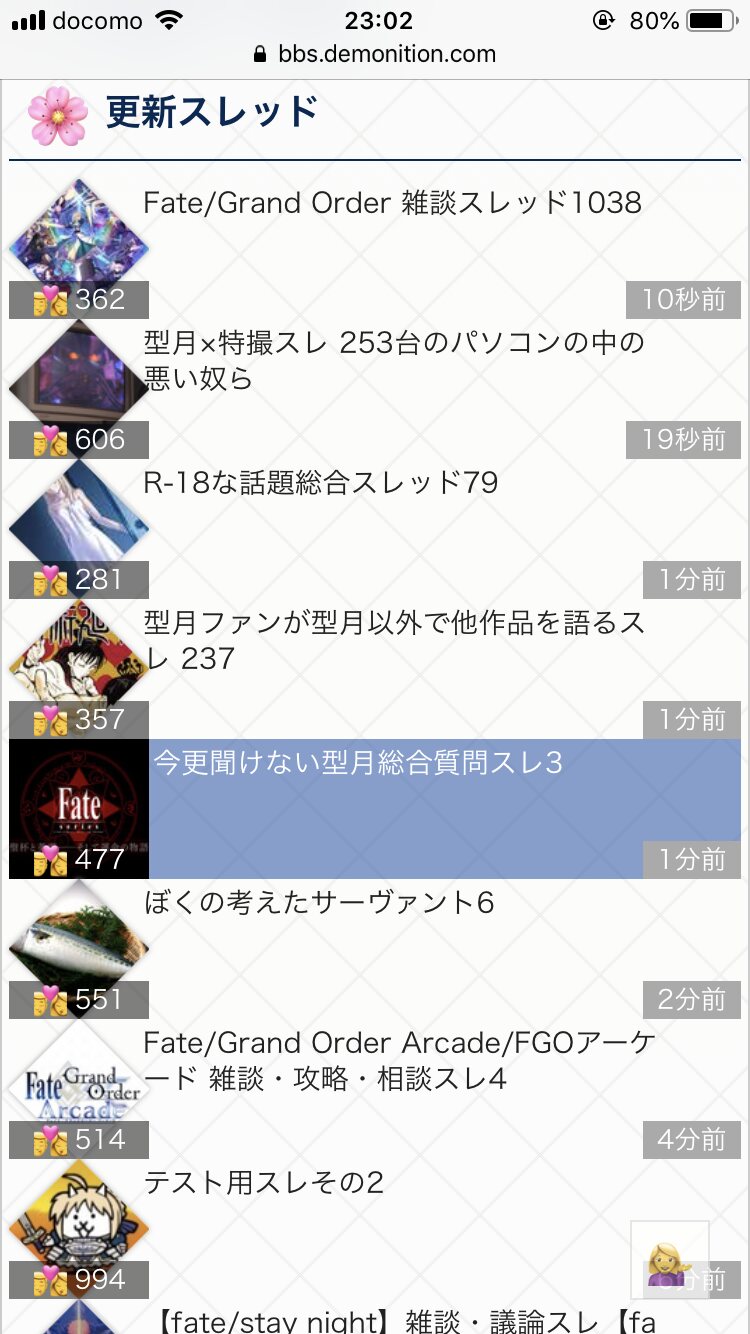
Task: Open FGOアーケード 雑談・攻略・相談スレ4
Action: point(399,1061)
